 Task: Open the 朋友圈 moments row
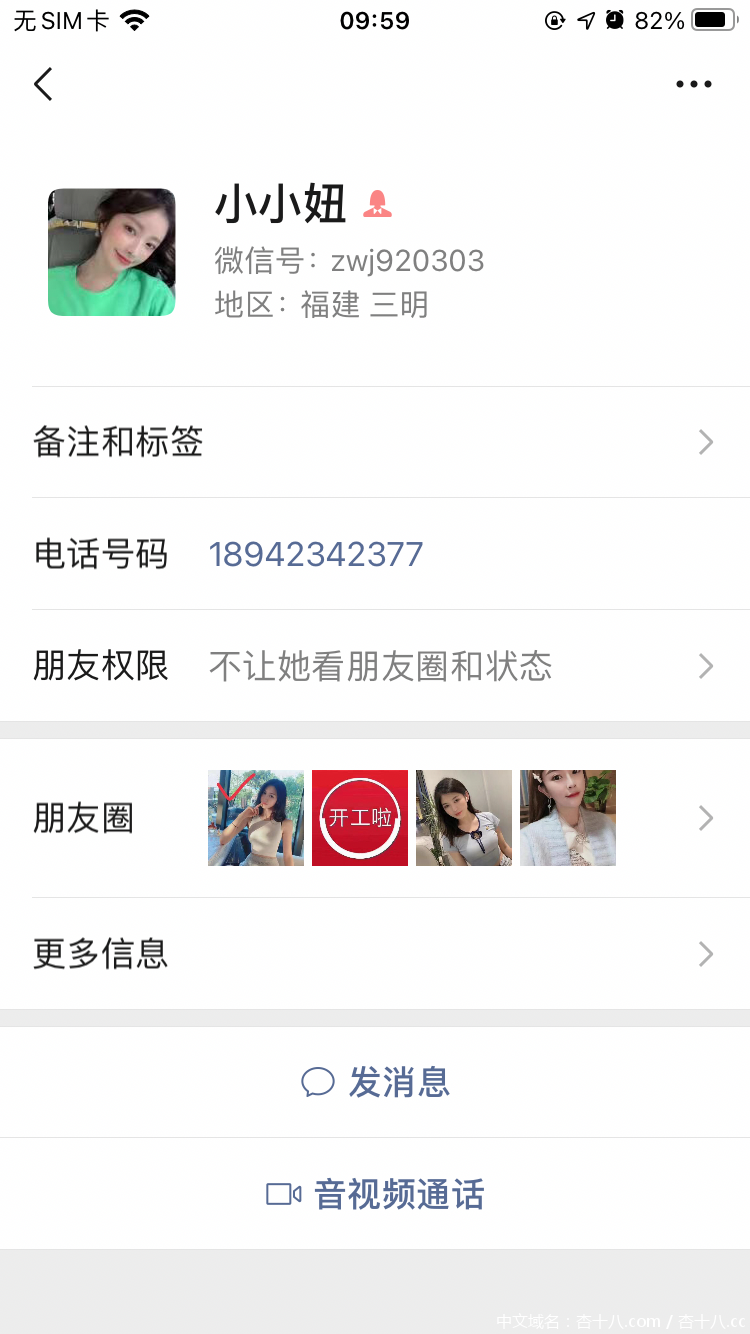(x=375, y=818)
